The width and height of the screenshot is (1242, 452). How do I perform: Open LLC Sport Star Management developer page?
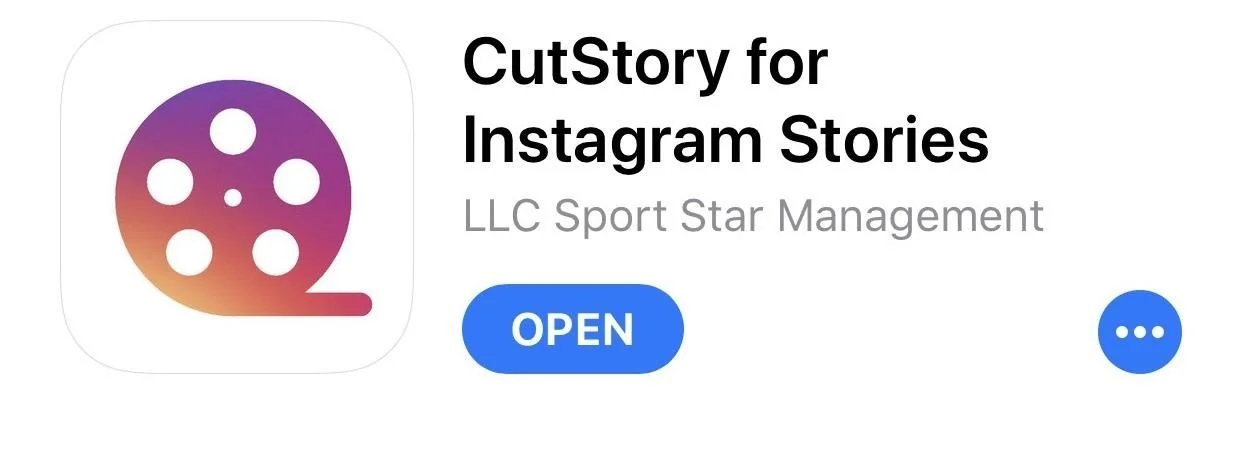point(753,216)
